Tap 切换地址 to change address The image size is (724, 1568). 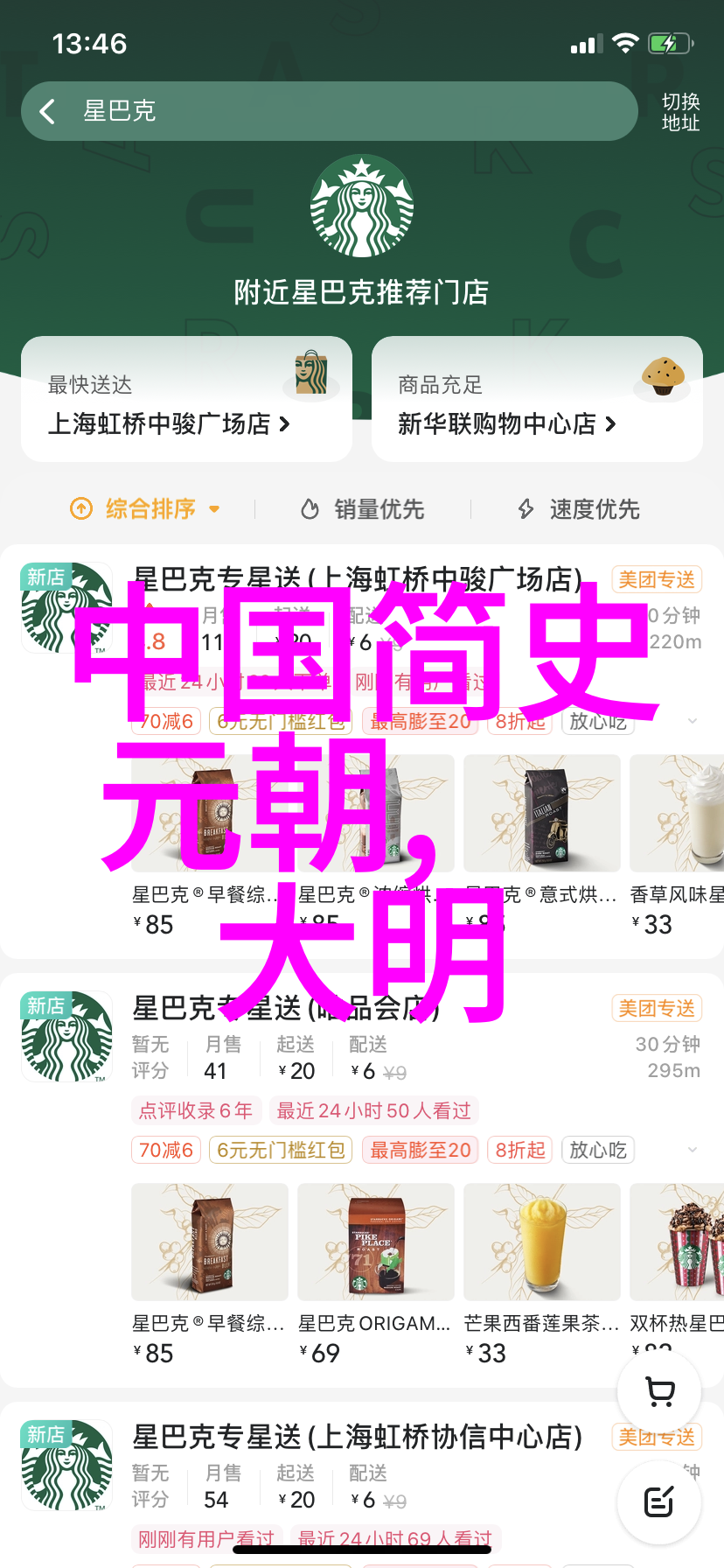[680, 112]
